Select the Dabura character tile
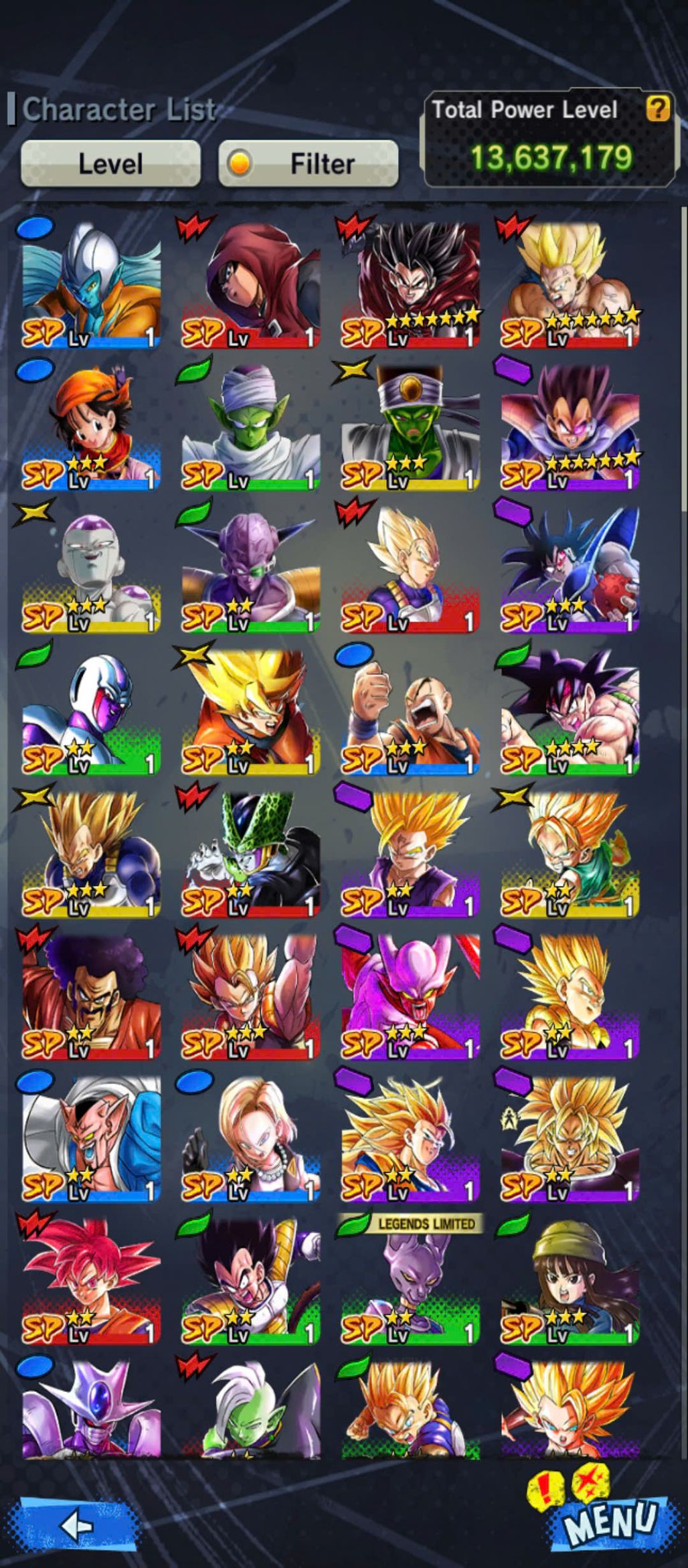 click(x=92, y=1138)
